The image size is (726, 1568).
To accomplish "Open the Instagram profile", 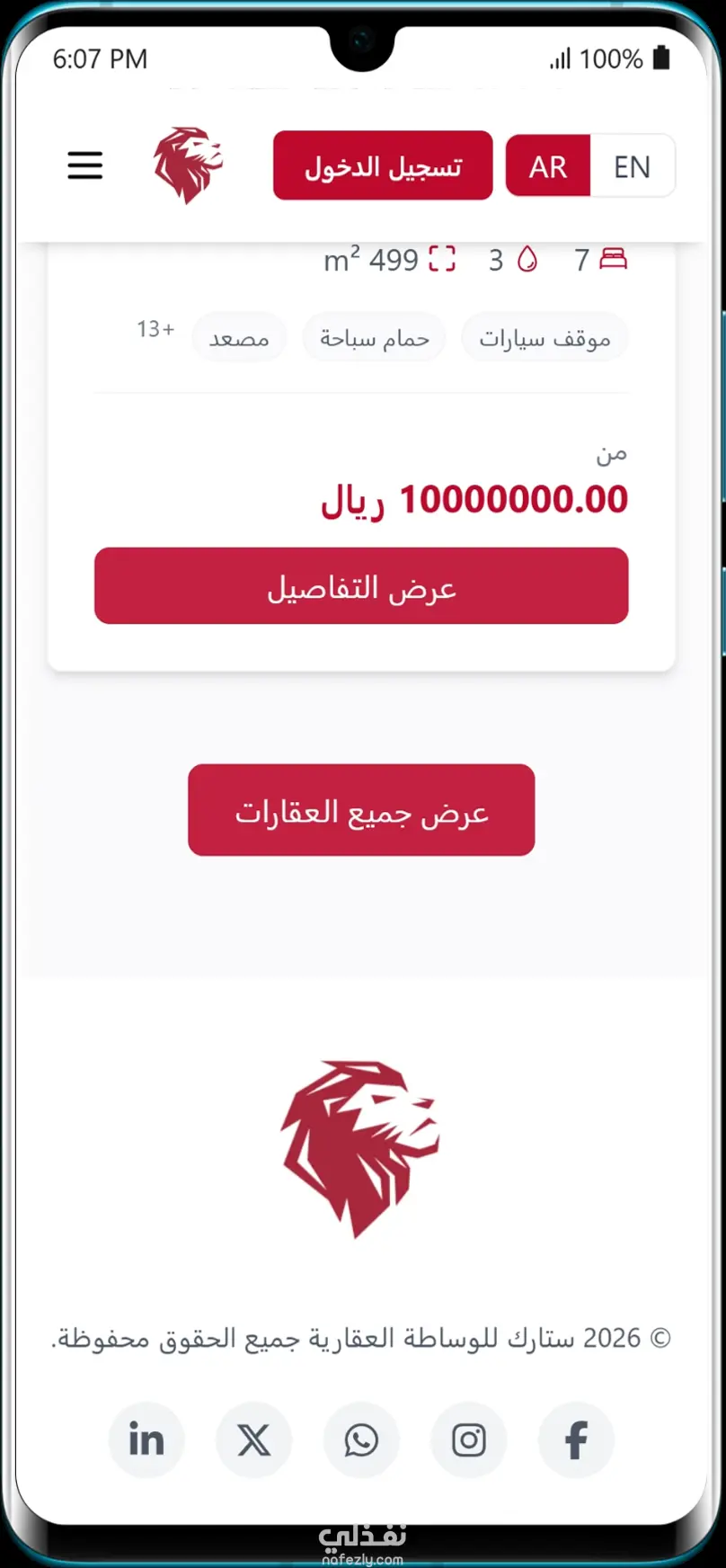I will tap(468, 1440).
